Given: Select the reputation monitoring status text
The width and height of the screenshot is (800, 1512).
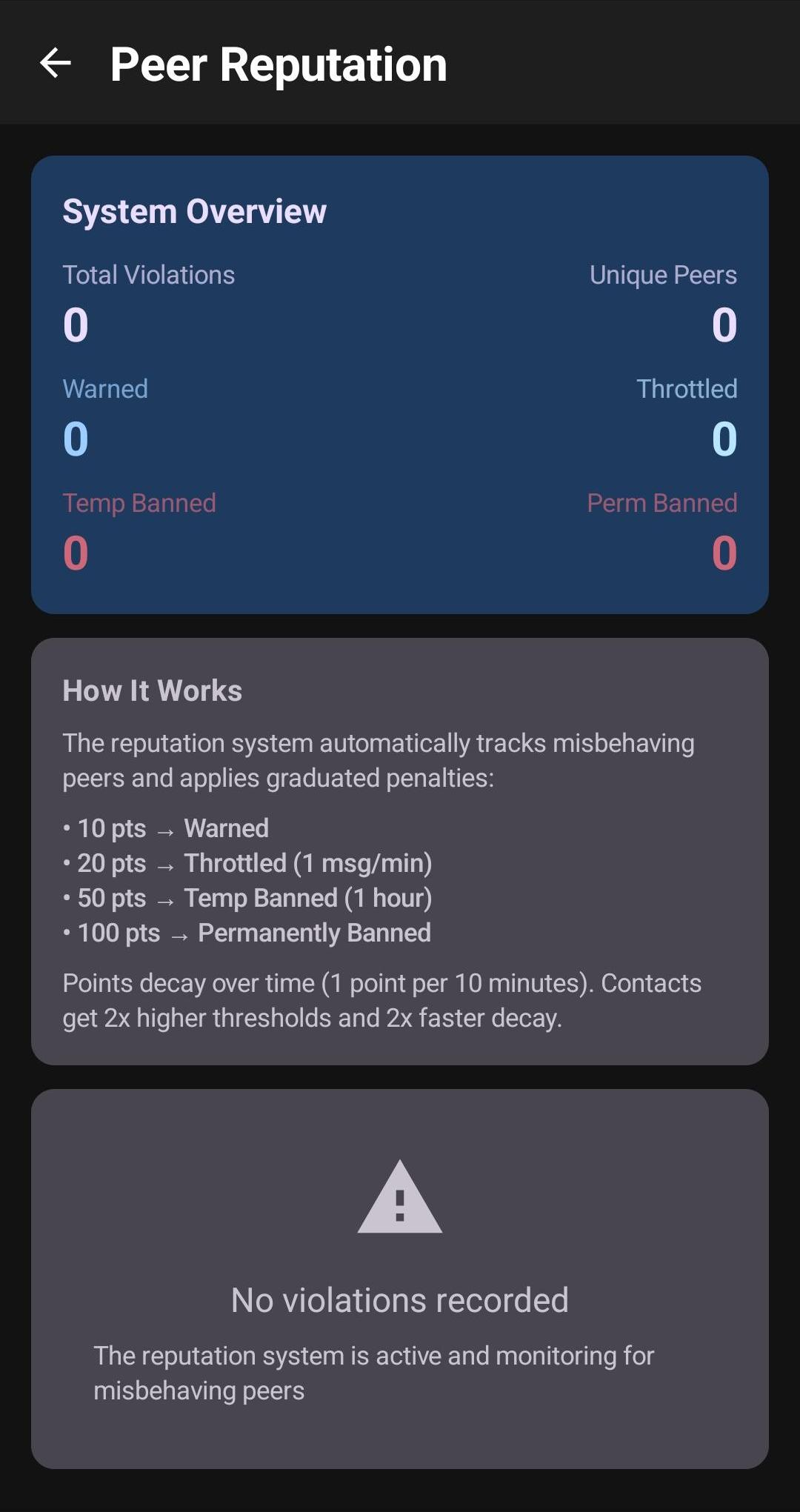Looking at the screenshot, I should [x=374, y=1373].
